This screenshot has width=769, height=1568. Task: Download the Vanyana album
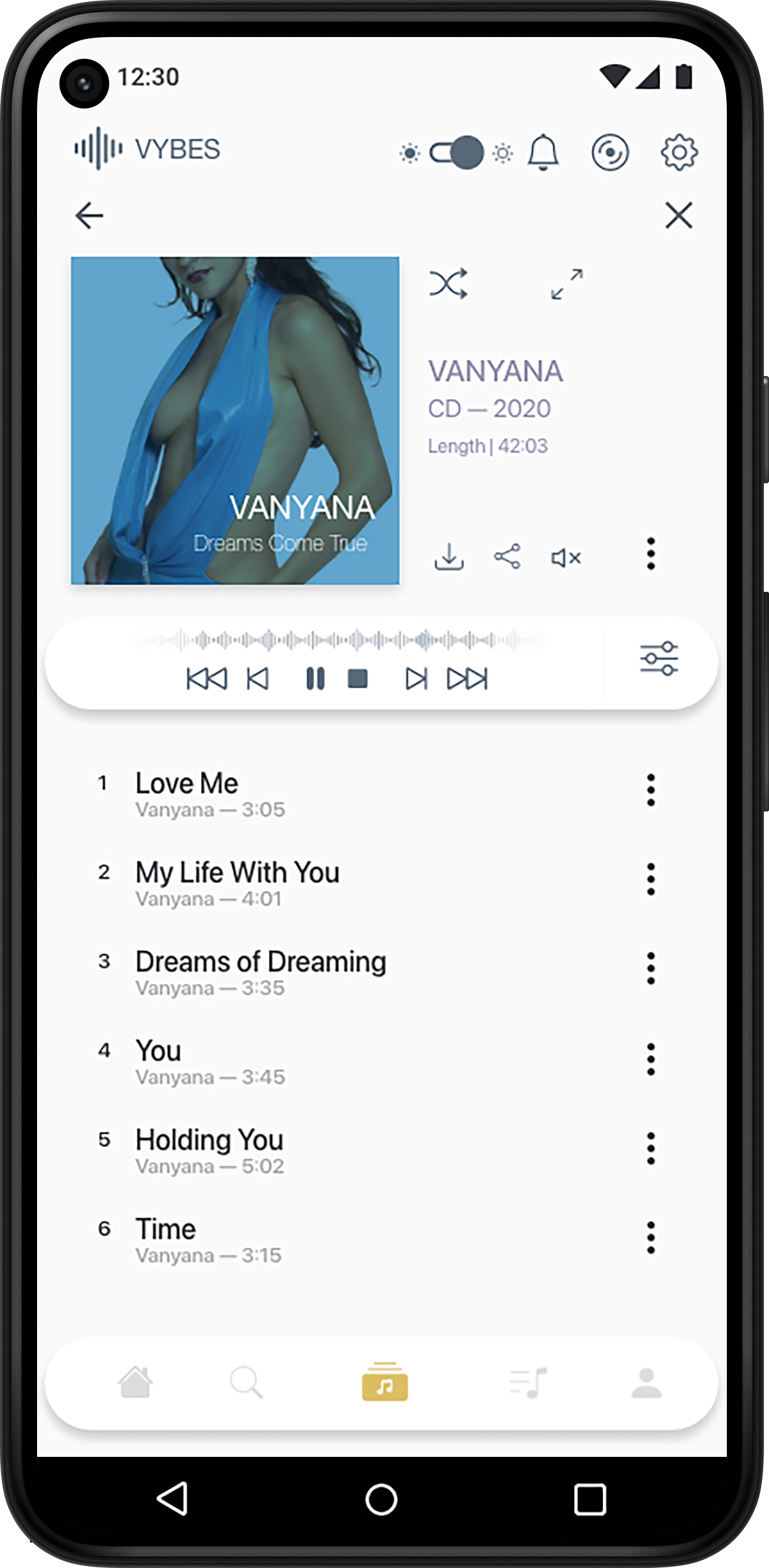tap(449, 557)
